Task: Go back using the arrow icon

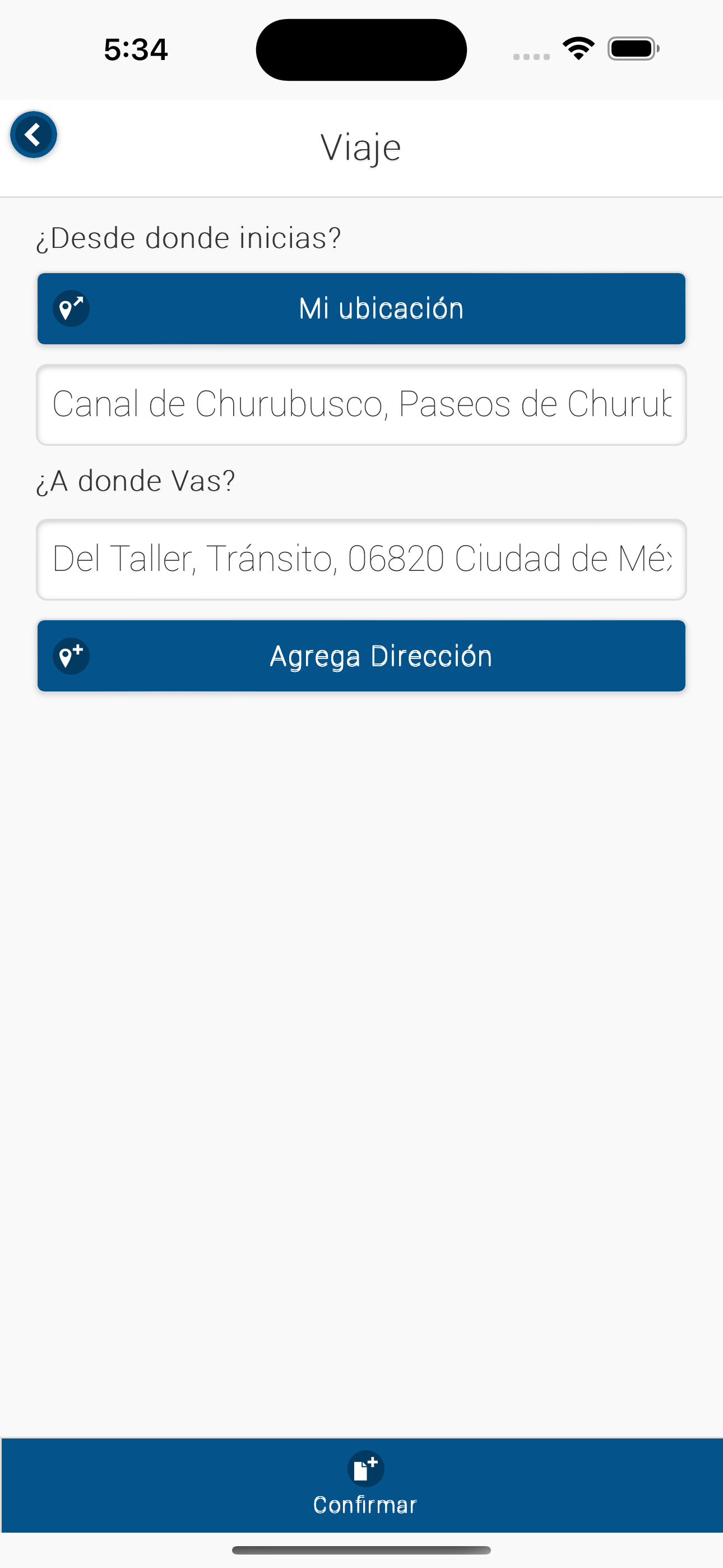Action: click(x=34, y=135)
